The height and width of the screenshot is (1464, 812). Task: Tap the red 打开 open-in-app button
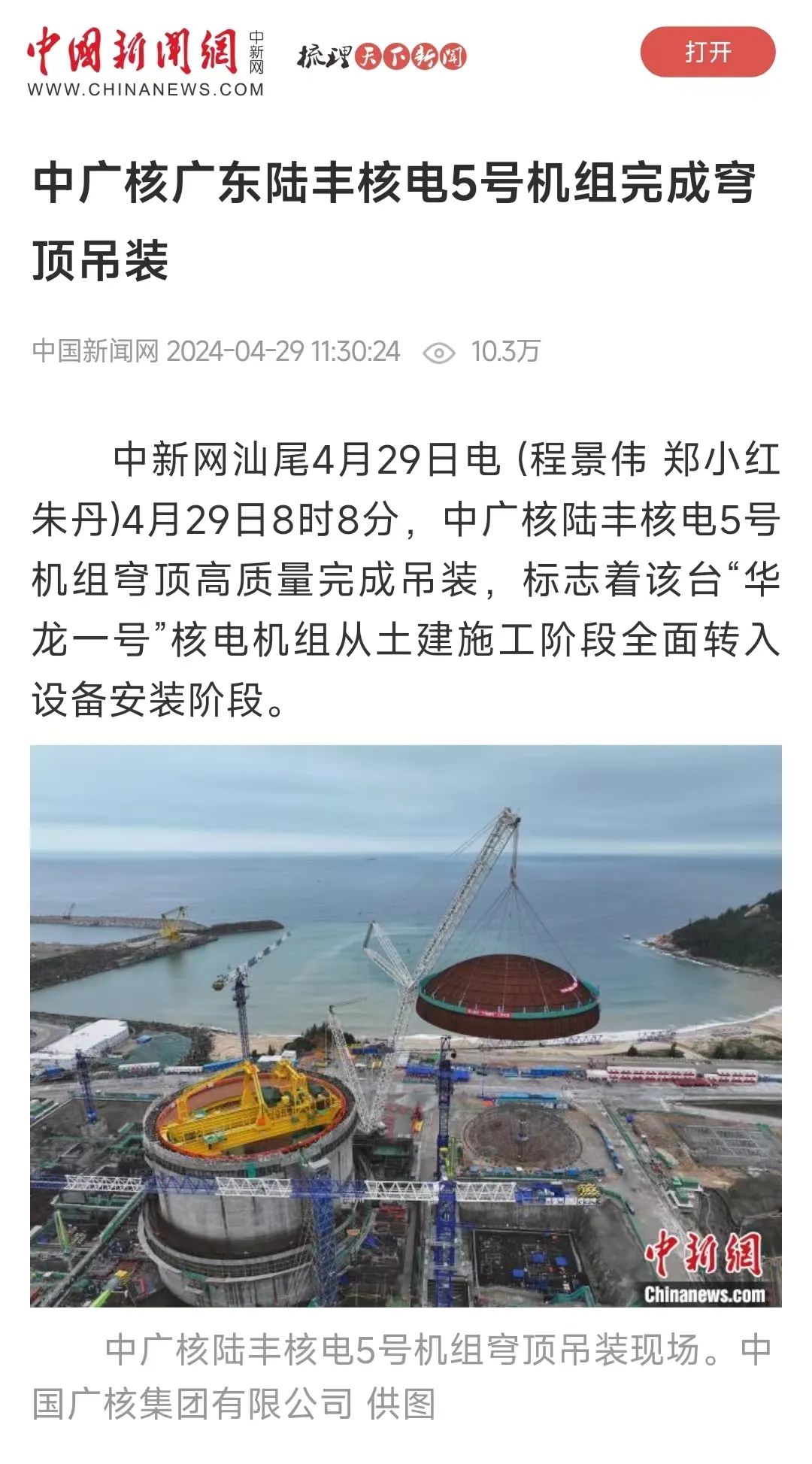(x=707, y=52)
